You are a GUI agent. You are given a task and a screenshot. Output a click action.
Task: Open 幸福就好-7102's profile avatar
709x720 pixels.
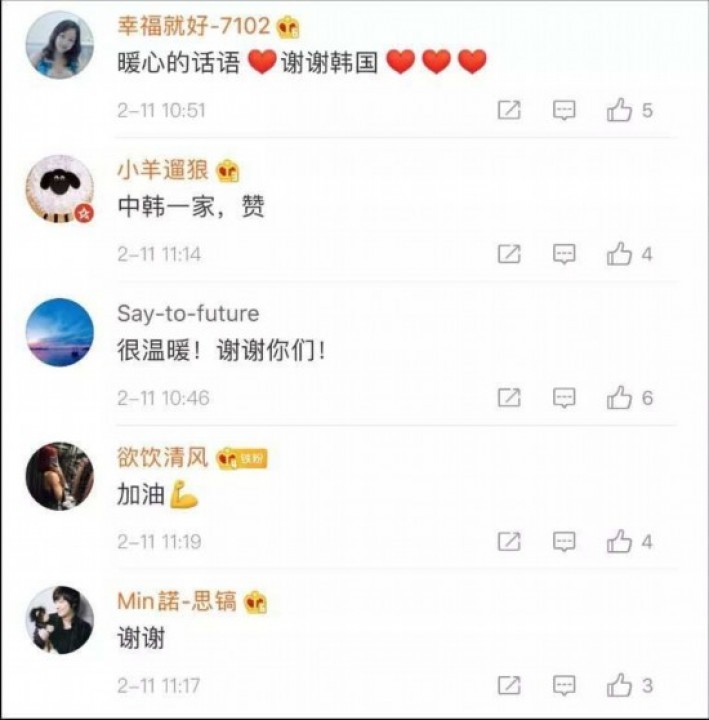[59, 44]
